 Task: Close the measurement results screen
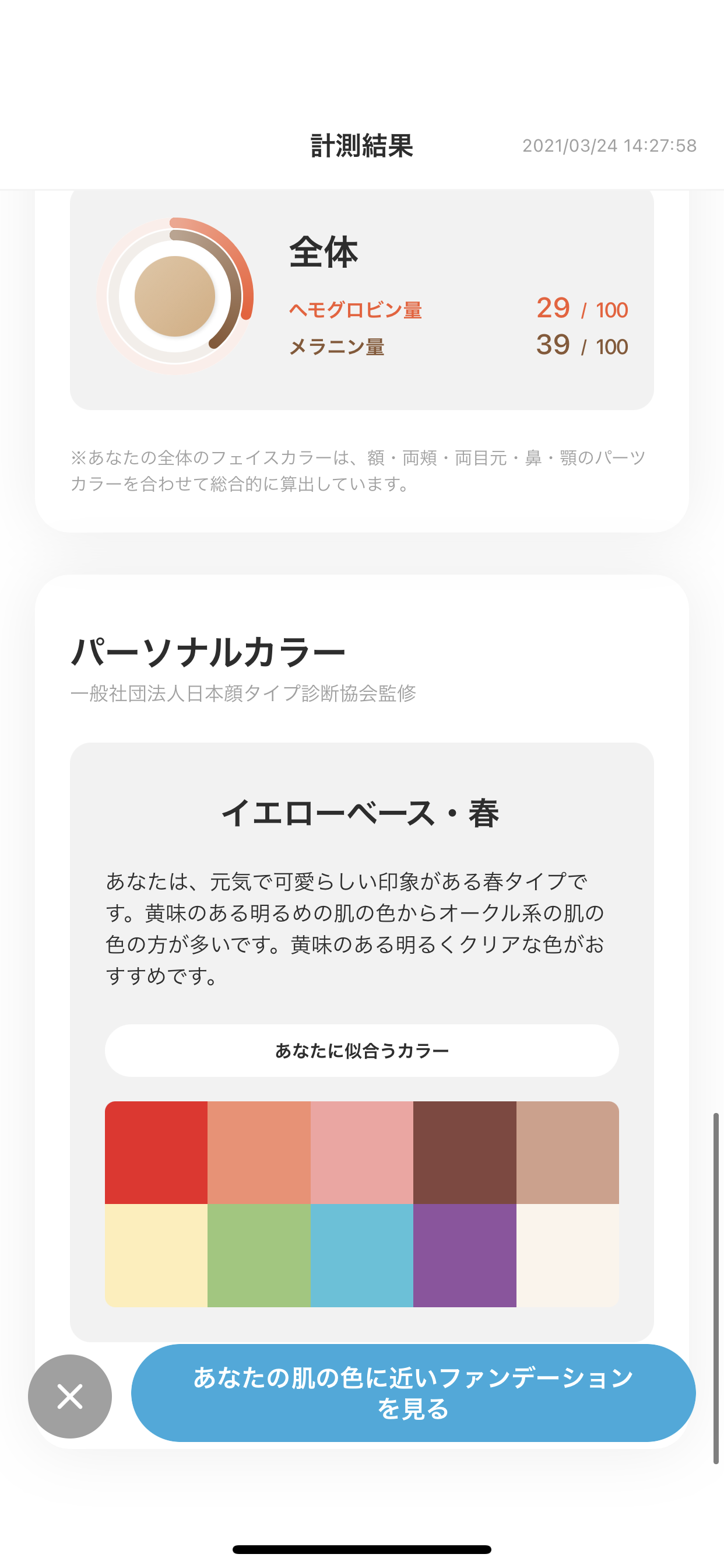click(x=70, y=1396)
